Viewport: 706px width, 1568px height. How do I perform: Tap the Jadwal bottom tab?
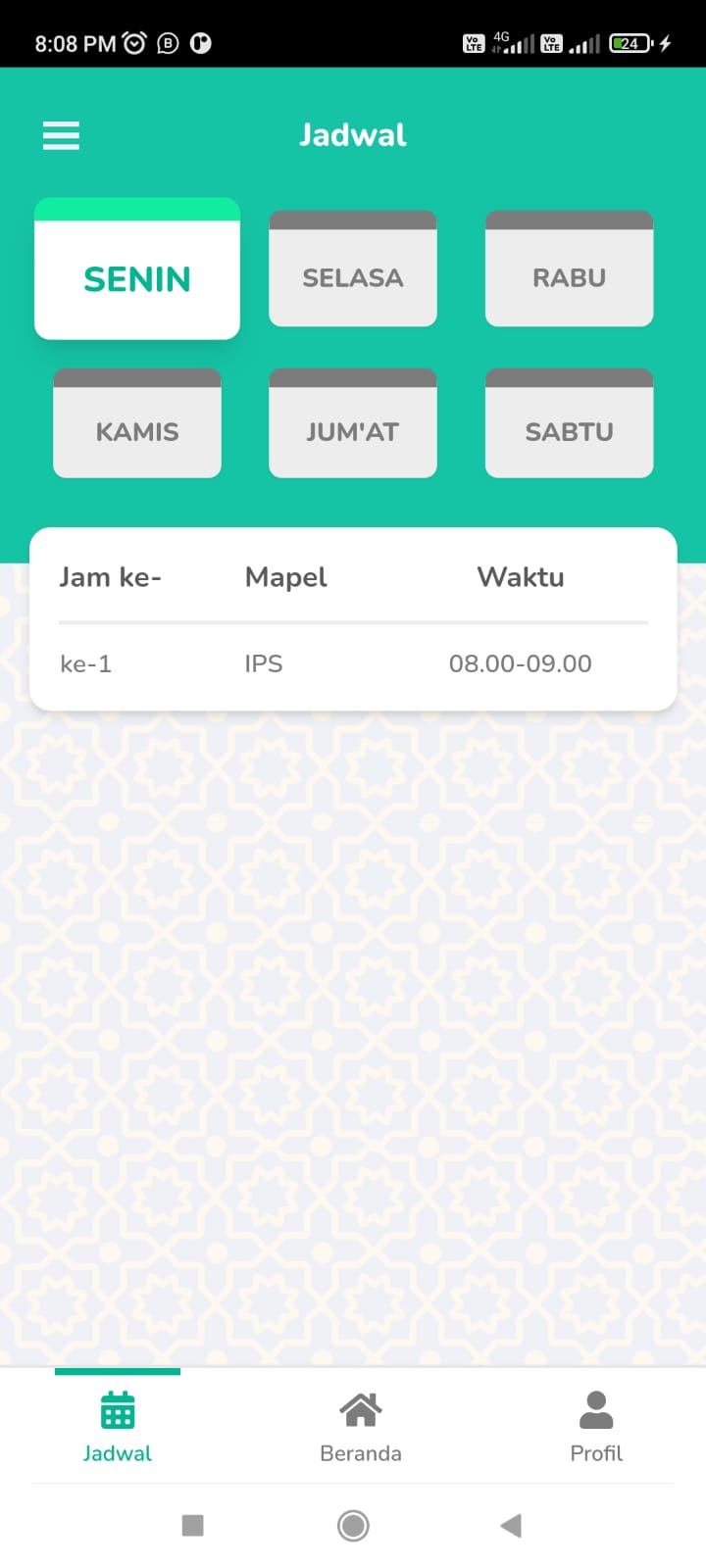[118, 1426]
